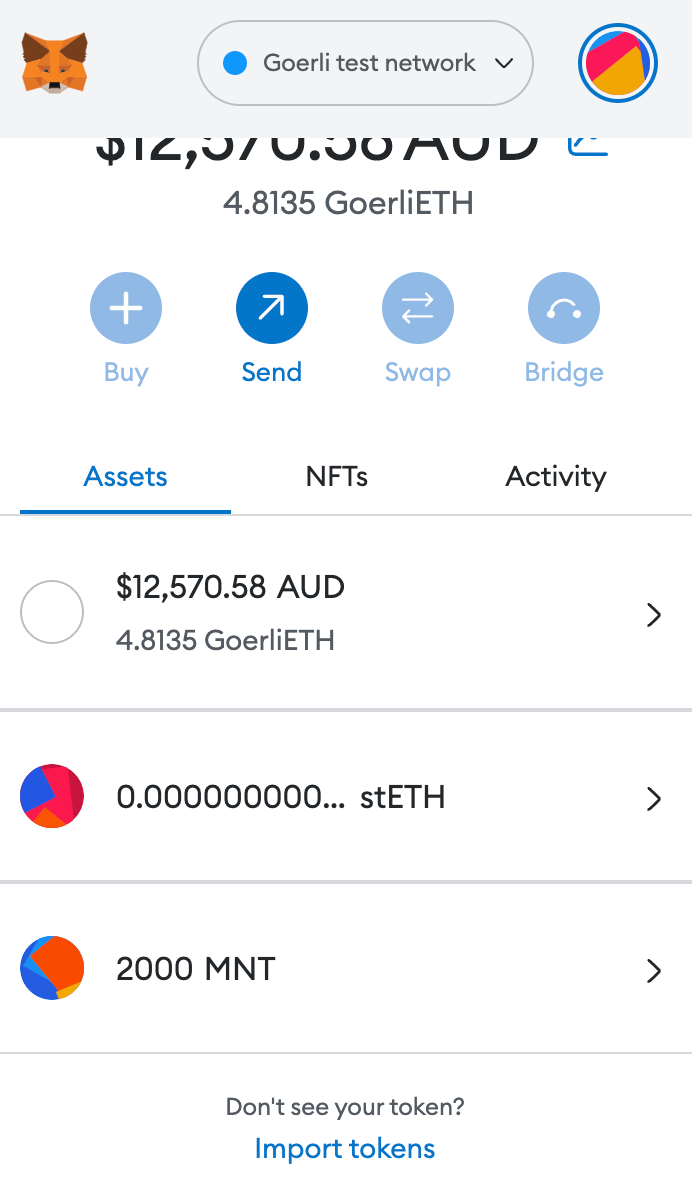Open the Bridge action
692x1182 pixels.
pos(564,309)
